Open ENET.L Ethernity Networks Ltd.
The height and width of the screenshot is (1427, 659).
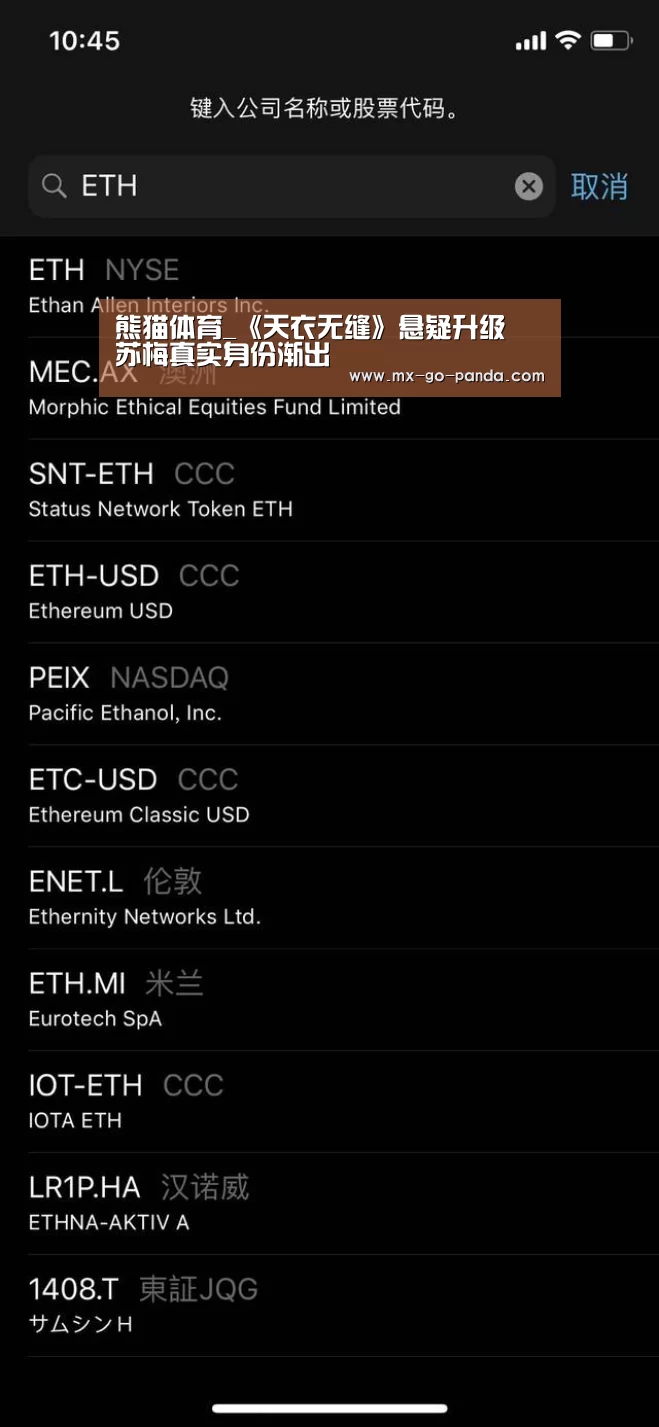click(329, 898)
